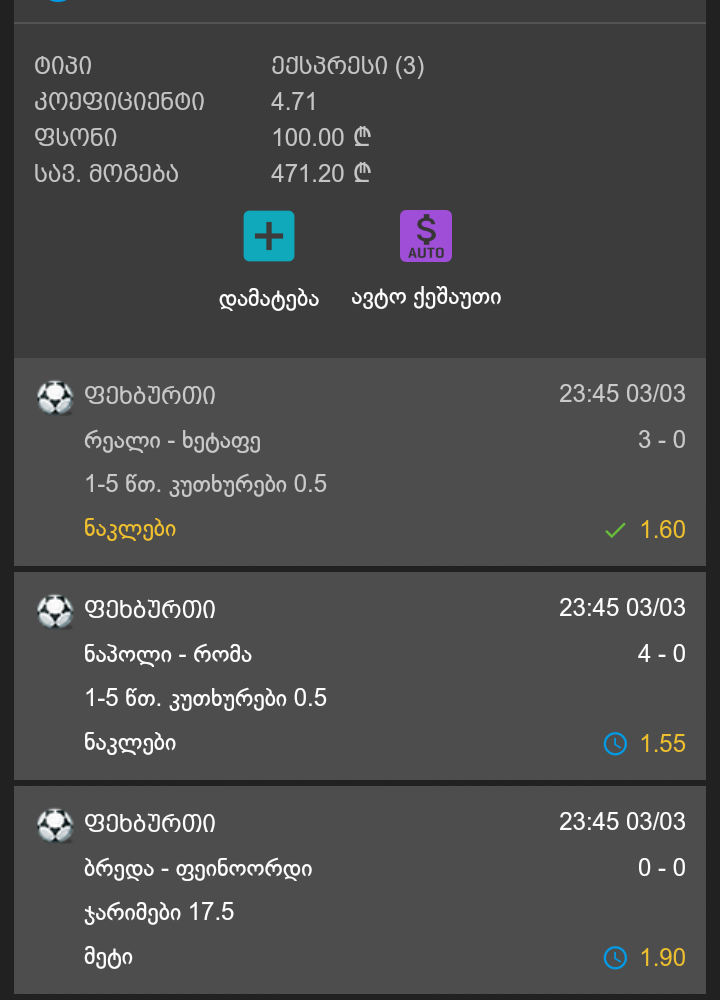Click the football icon next to Napoli - Roma
The height and width of the screenshot is (1000, 720).
click(x=54, y=608)
